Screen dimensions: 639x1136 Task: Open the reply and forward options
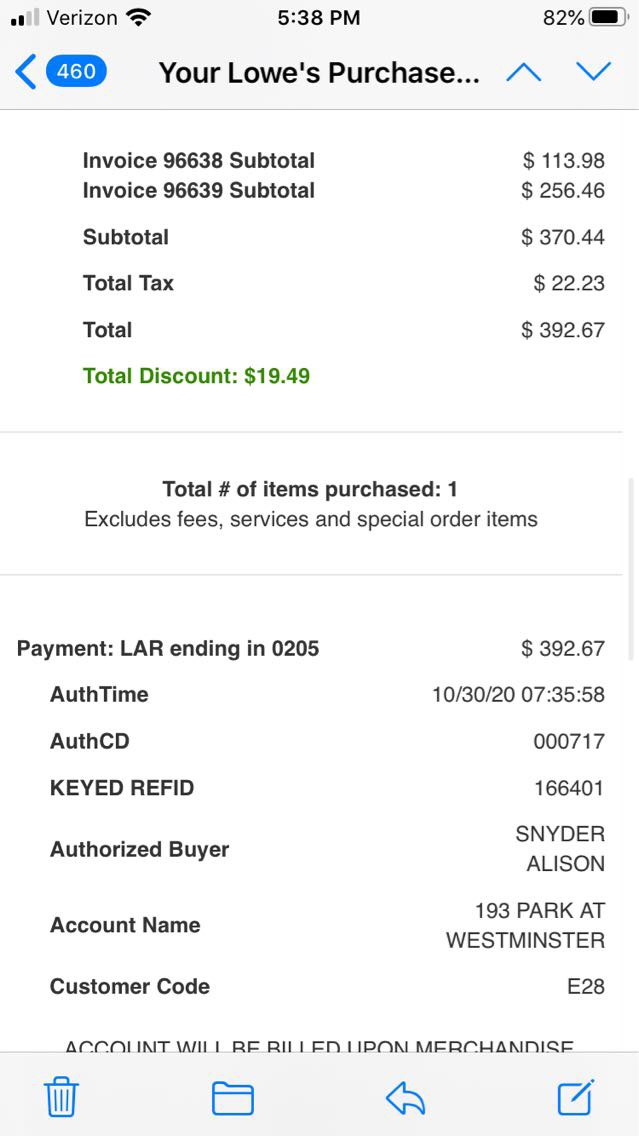point(405,1098)
